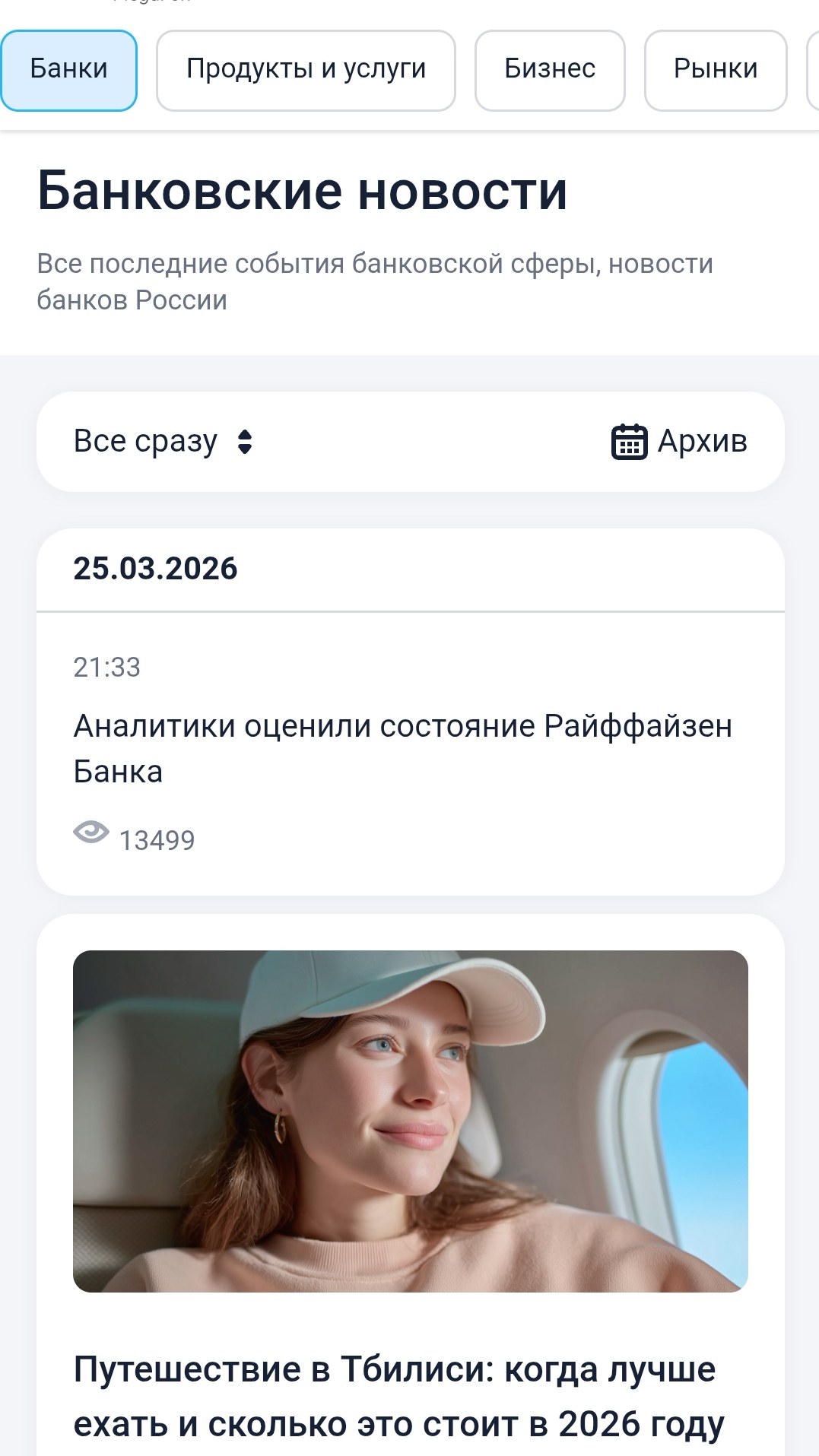Toggle the Банки category filter
This screenshot has width=819, height=1456.
tap(68, 69)
